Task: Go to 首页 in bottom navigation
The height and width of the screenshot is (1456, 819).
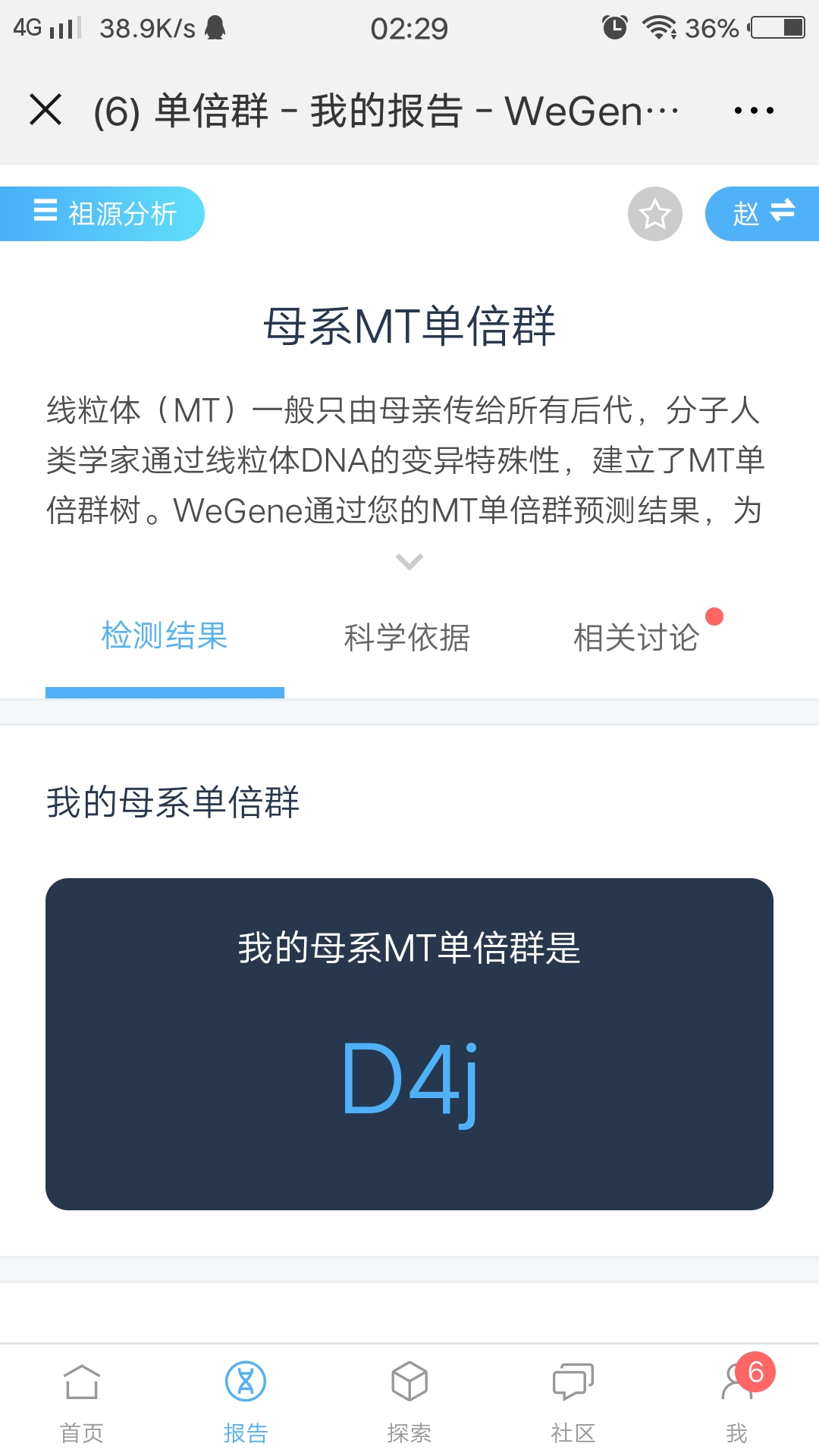Action: (82, 1401)
